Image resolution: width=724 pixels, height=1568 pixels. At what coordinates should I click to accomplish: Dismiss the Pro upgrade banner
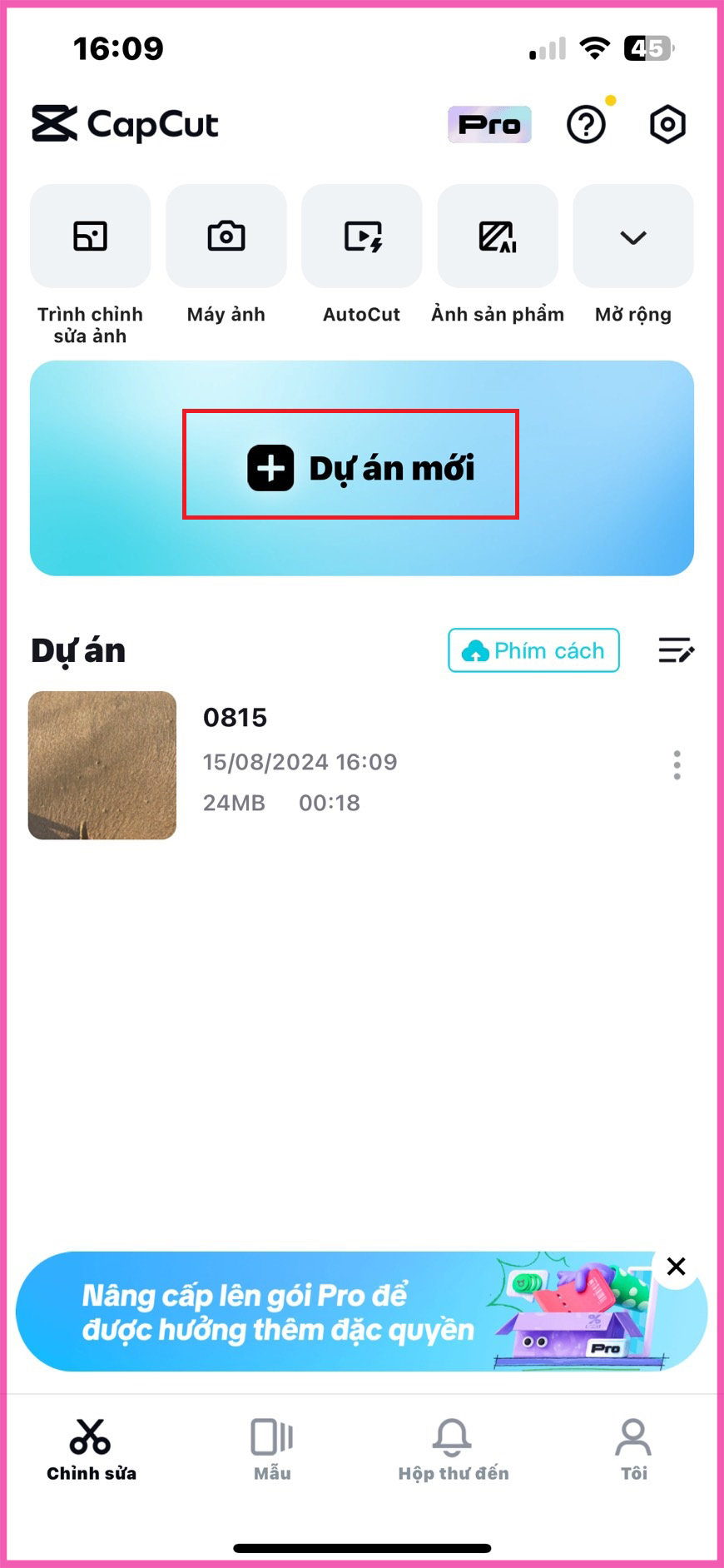[x=677, y=1267]
